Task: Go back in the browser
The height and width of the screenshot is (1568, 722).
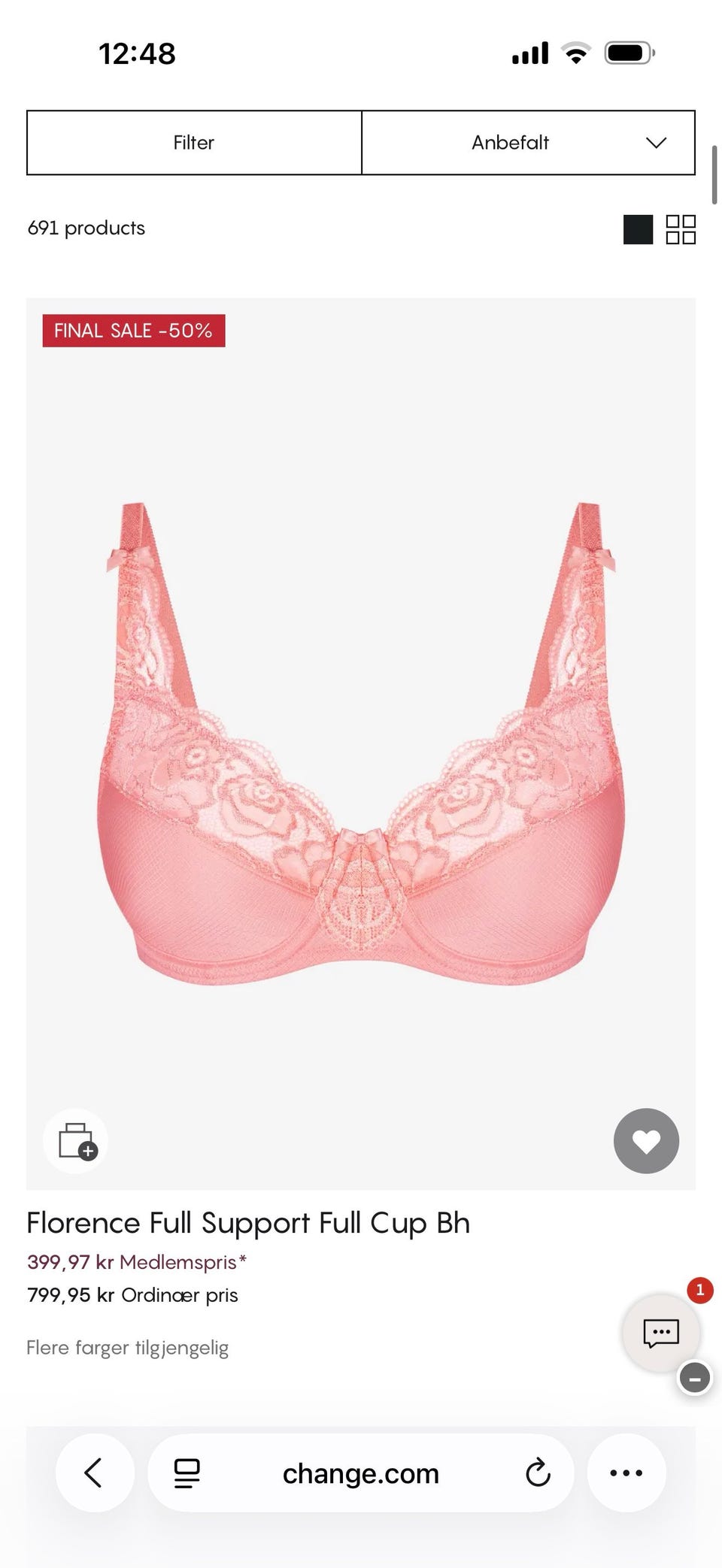Action: tap(95, 1473)
